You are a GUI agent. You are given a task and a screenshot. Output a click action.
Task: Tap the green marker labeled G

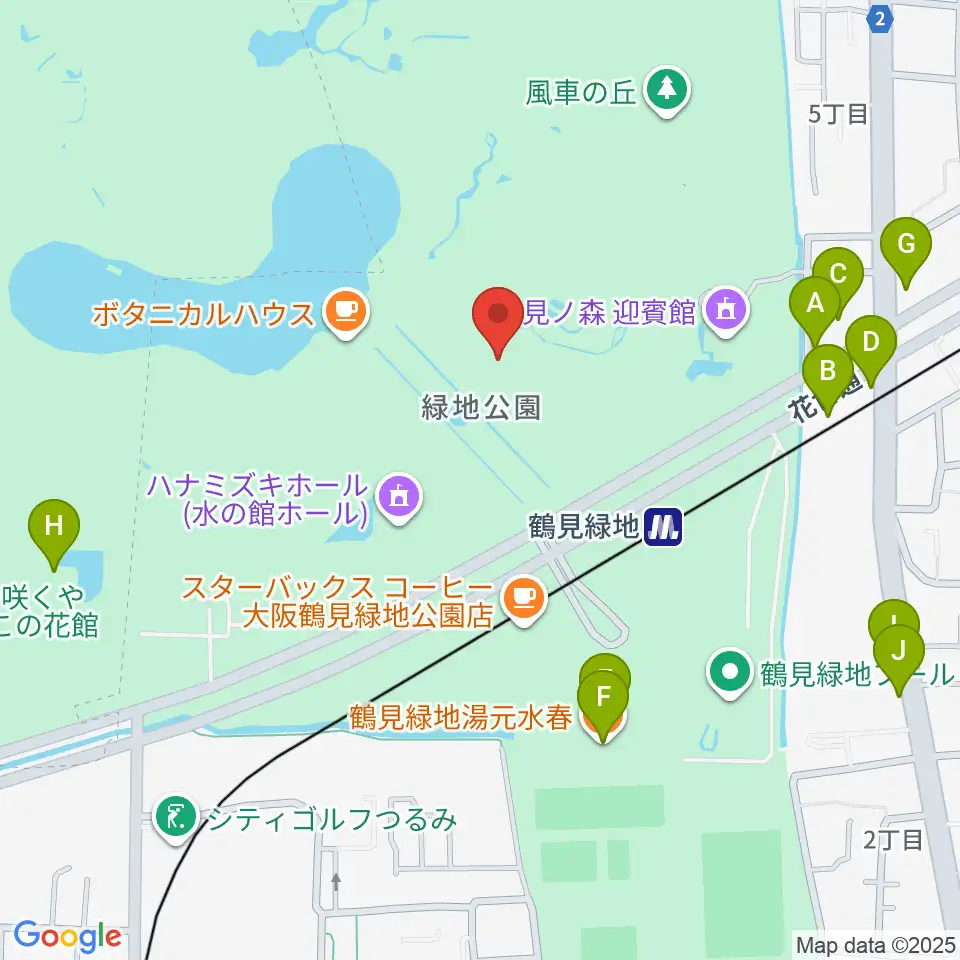coord(906,245)
